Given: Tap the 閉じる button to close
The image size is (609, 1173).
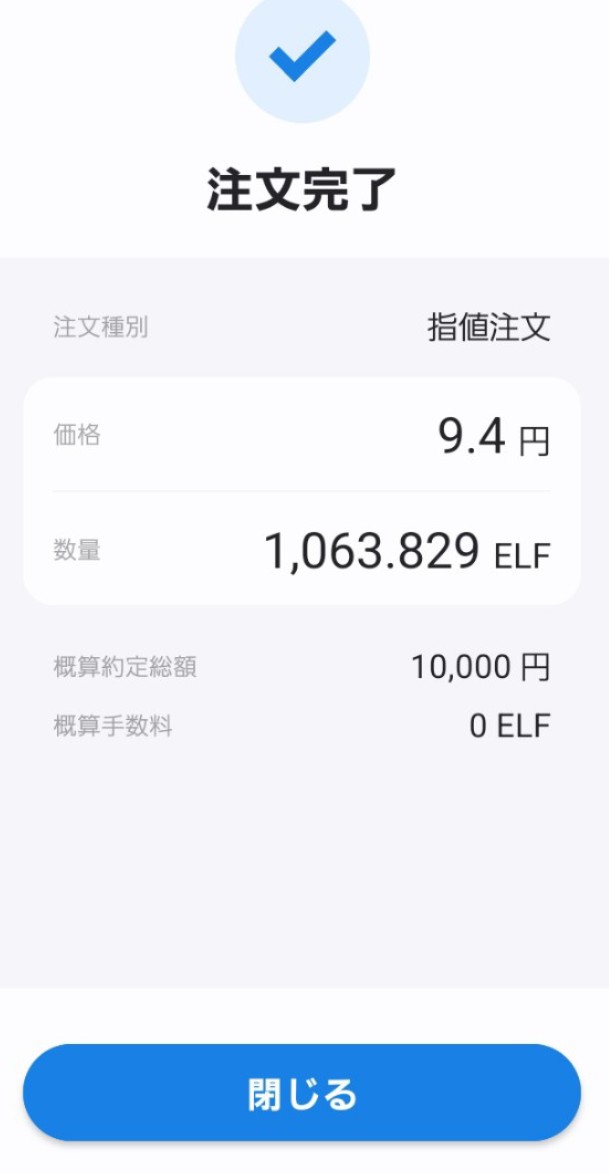Looking at the screenshot, I should (x=302, y=1092).
